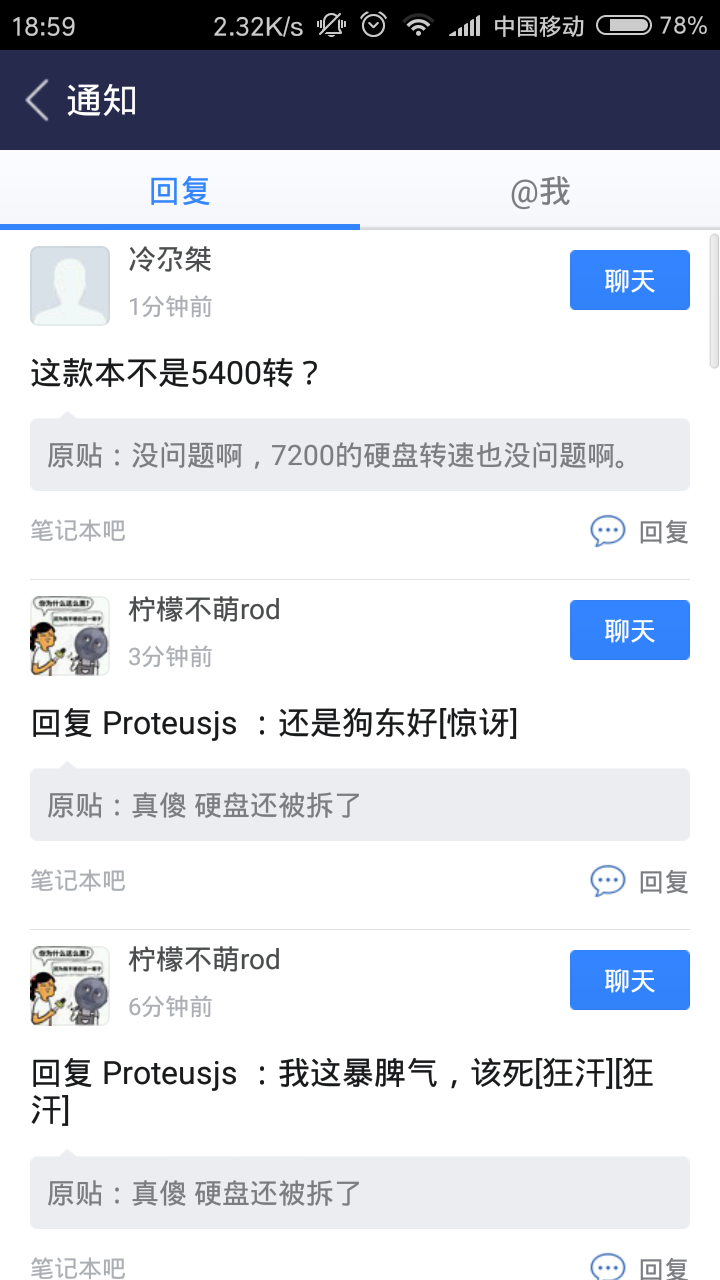This screenshot has height=1280, width=720.
Task: Open 冷尕桀's profile avatar
Action: [70, 286]
